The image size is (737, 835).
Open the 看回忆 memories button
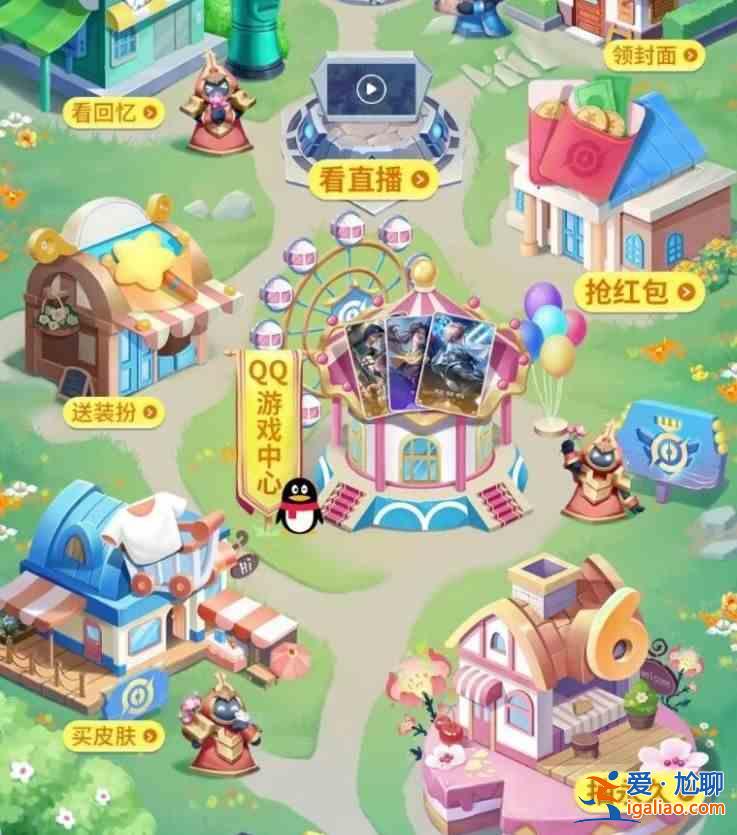(x=114, y=112)
